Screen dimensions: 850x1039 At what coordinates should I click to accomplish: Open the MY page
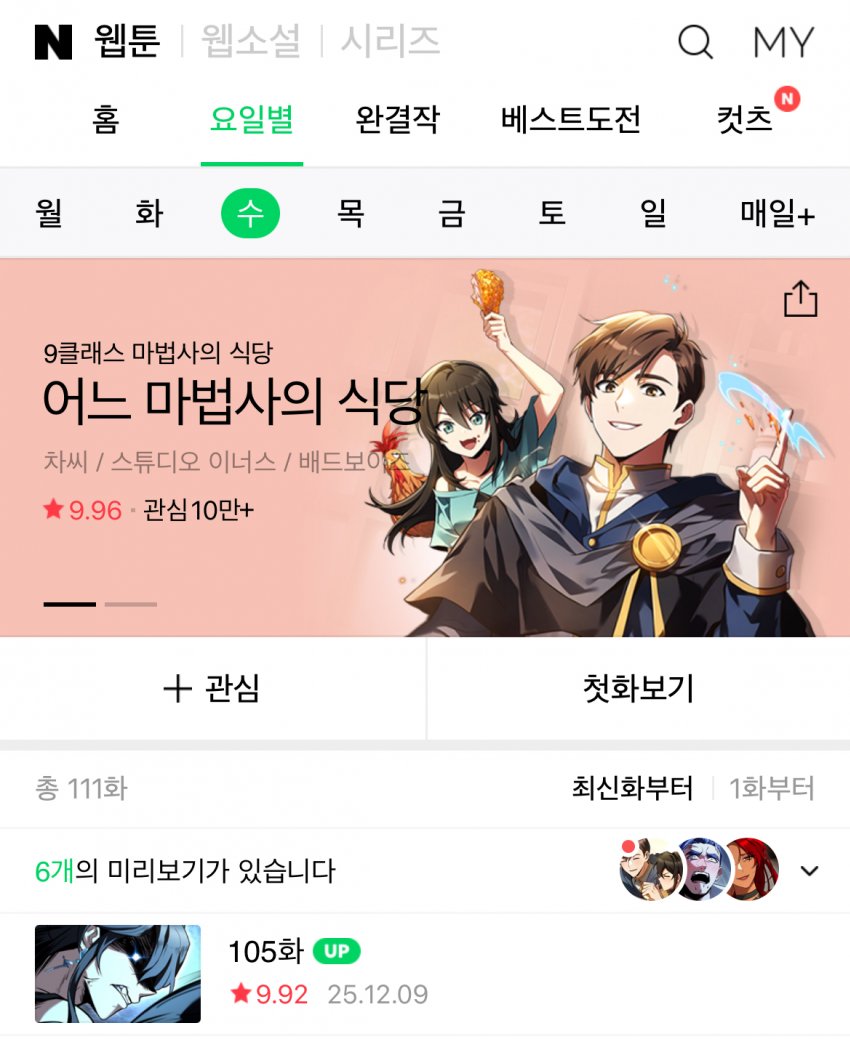coord(783,42)
